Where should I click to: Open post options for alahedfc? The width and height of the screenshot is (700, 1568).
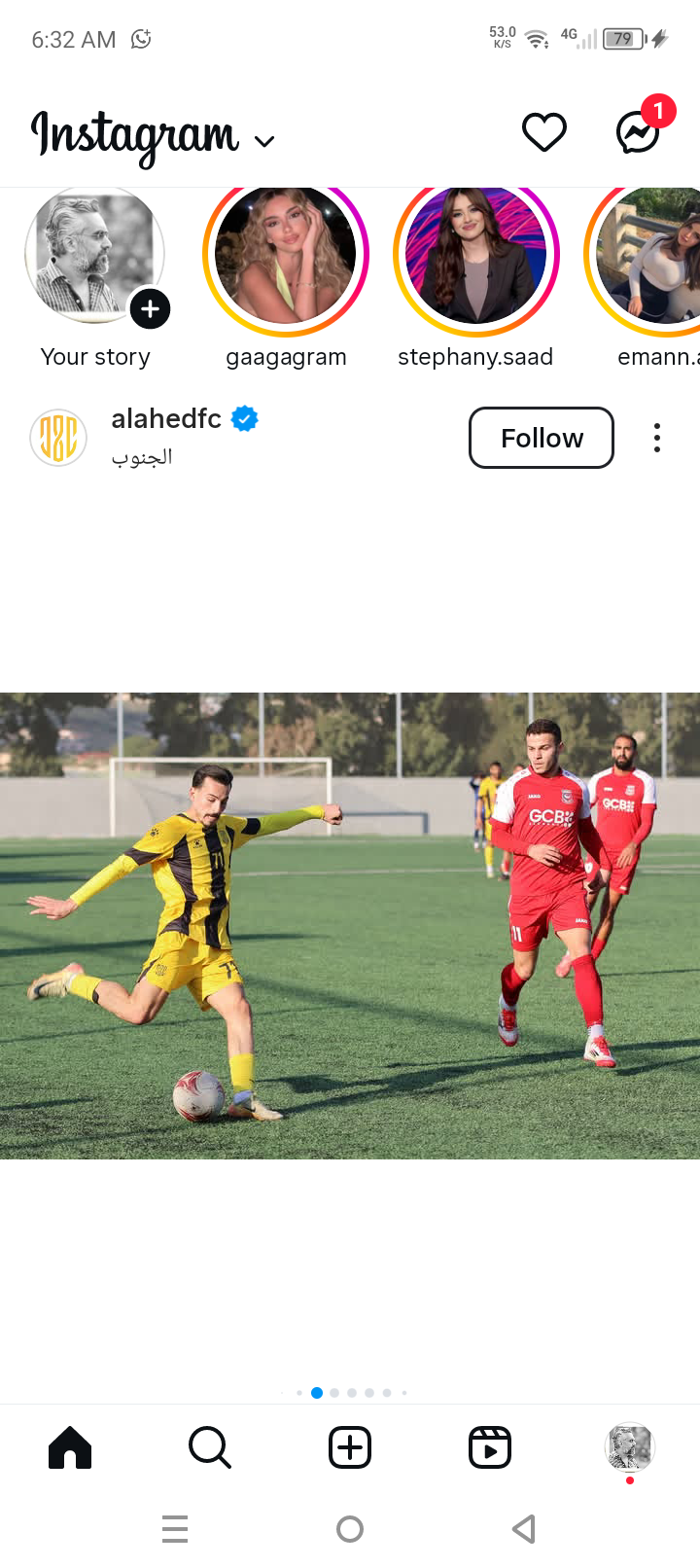[657, 438]
